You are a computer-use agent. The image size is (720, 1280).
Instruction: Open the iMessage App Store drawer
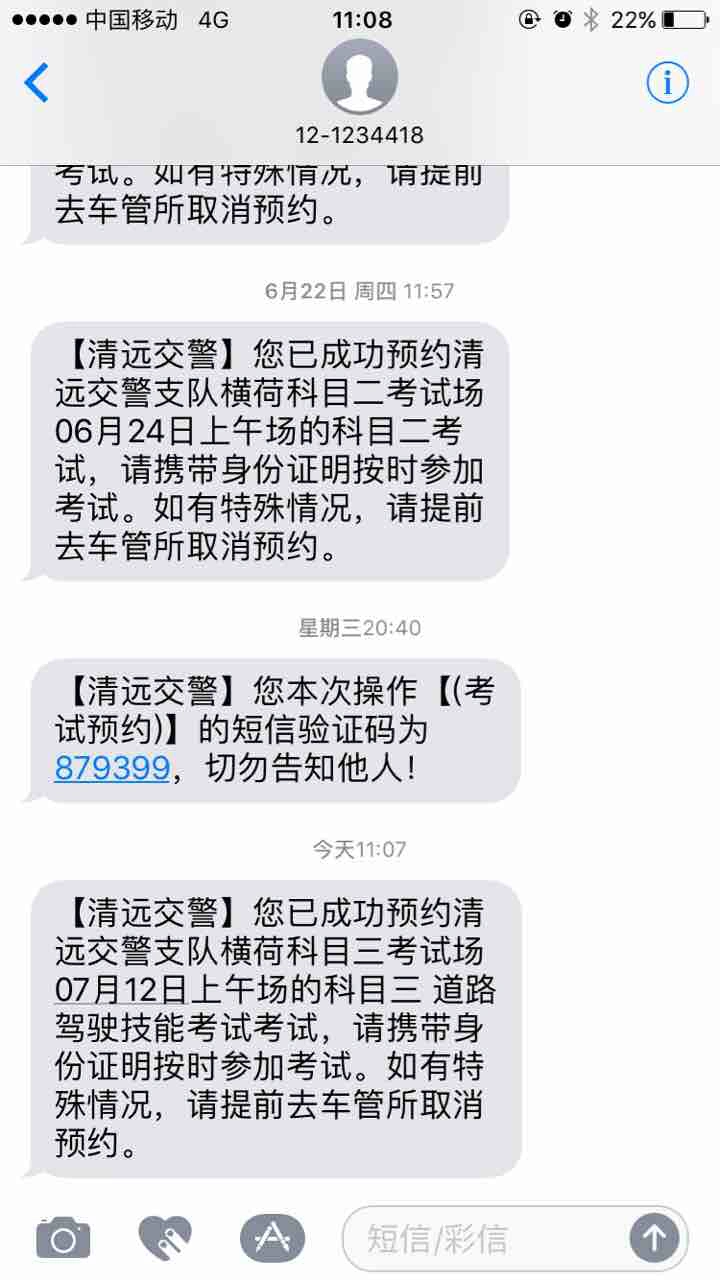(x=272, y=1239)
